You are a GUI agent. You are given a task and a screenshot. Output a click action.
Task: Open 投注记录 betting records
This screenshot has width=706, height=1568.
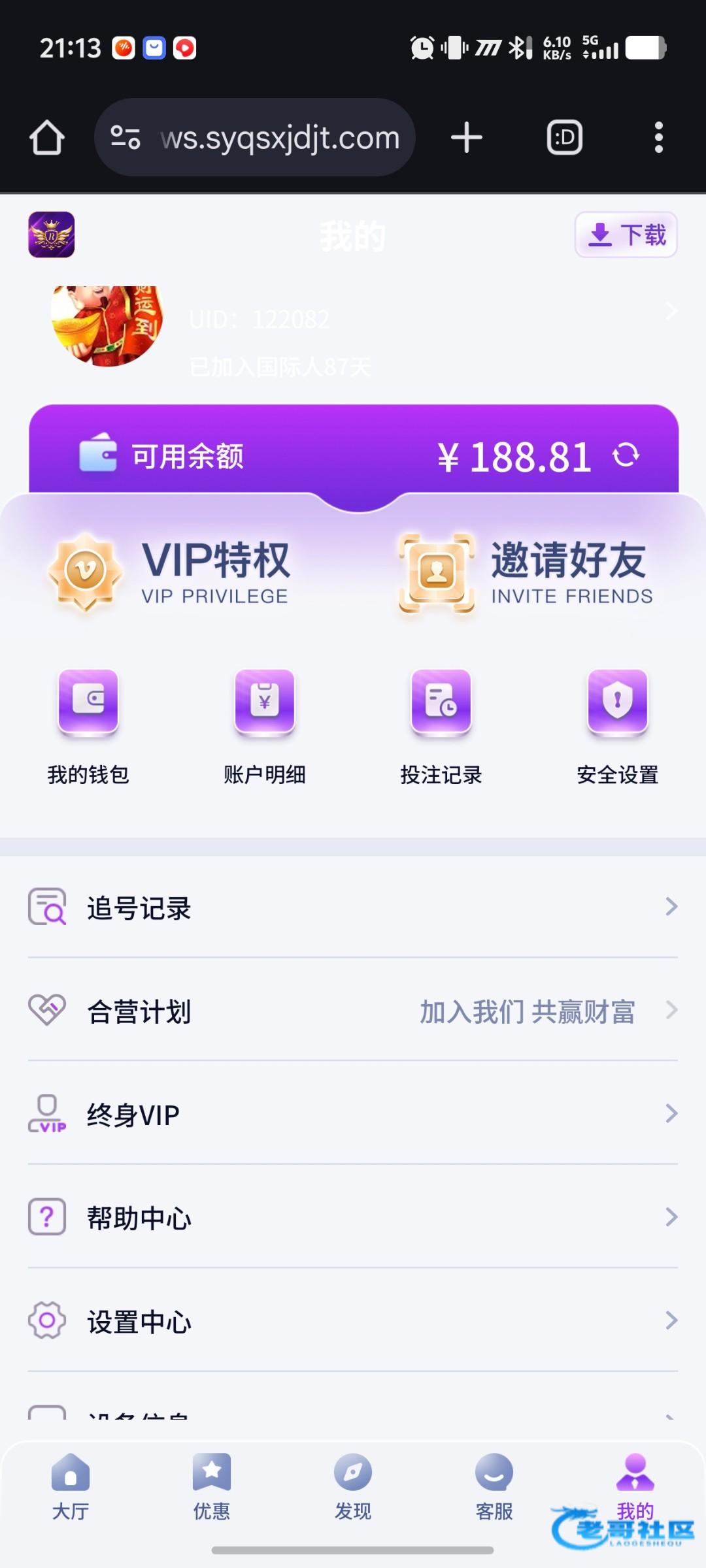click(441, 727)
